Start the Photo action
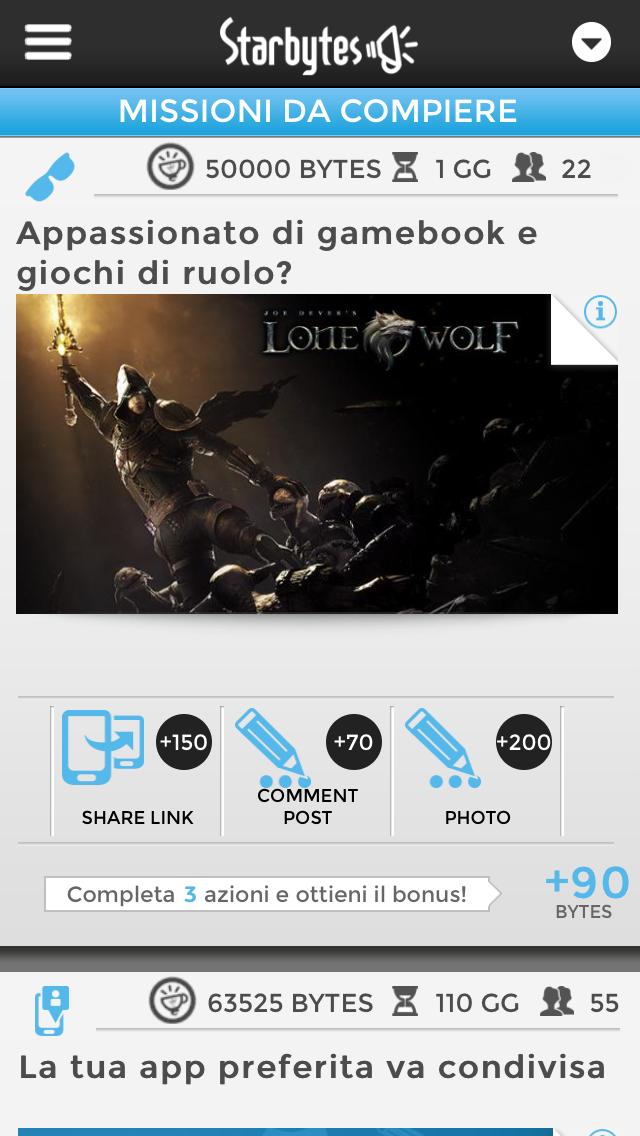640x1136 pixels. point(477,769)
